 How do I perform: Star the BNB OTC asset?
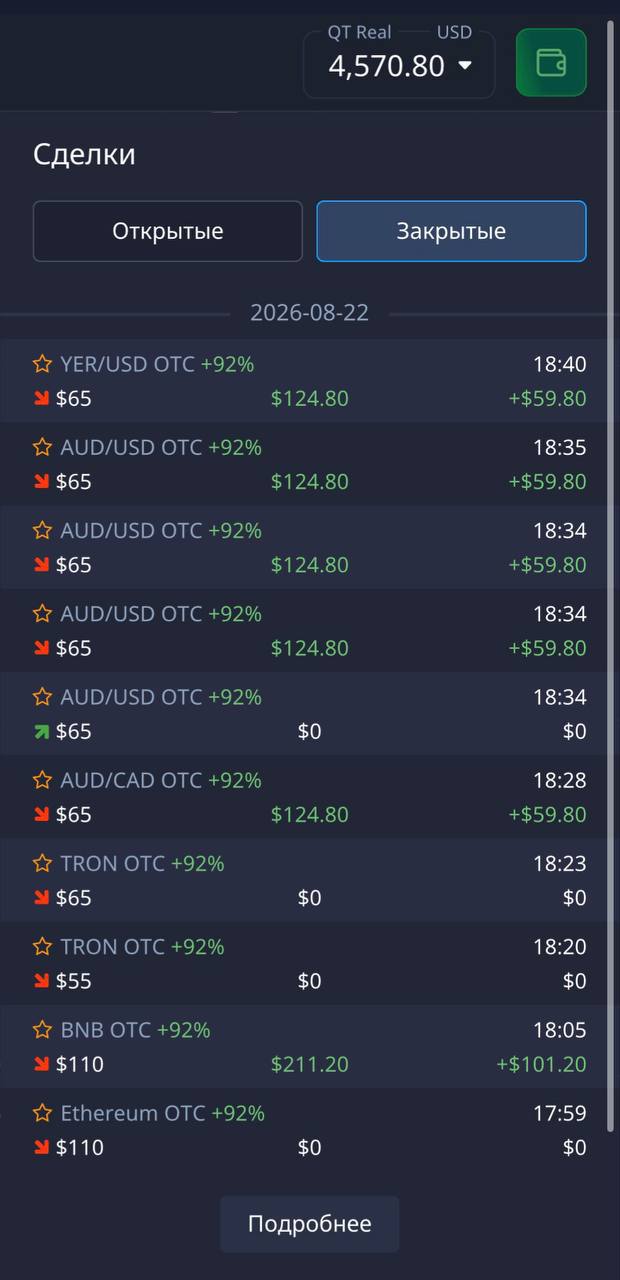coord(42,1029)
